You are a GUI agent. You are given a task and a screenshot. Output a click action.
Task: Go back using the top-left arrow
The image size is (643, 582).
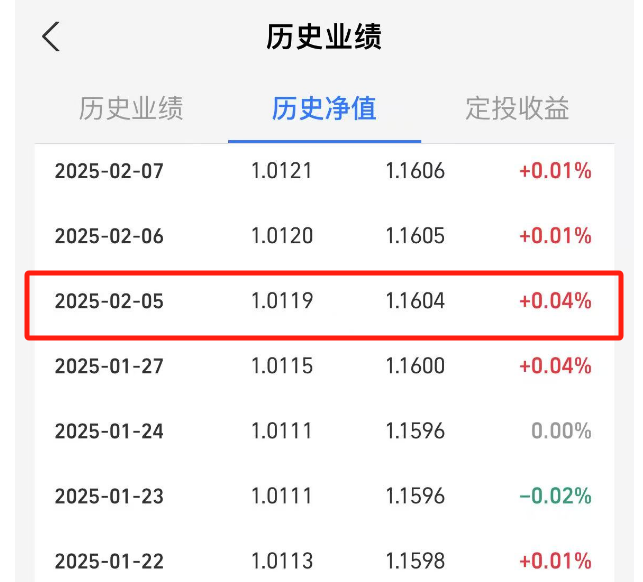pyautogui.click(x=51, y=37)
